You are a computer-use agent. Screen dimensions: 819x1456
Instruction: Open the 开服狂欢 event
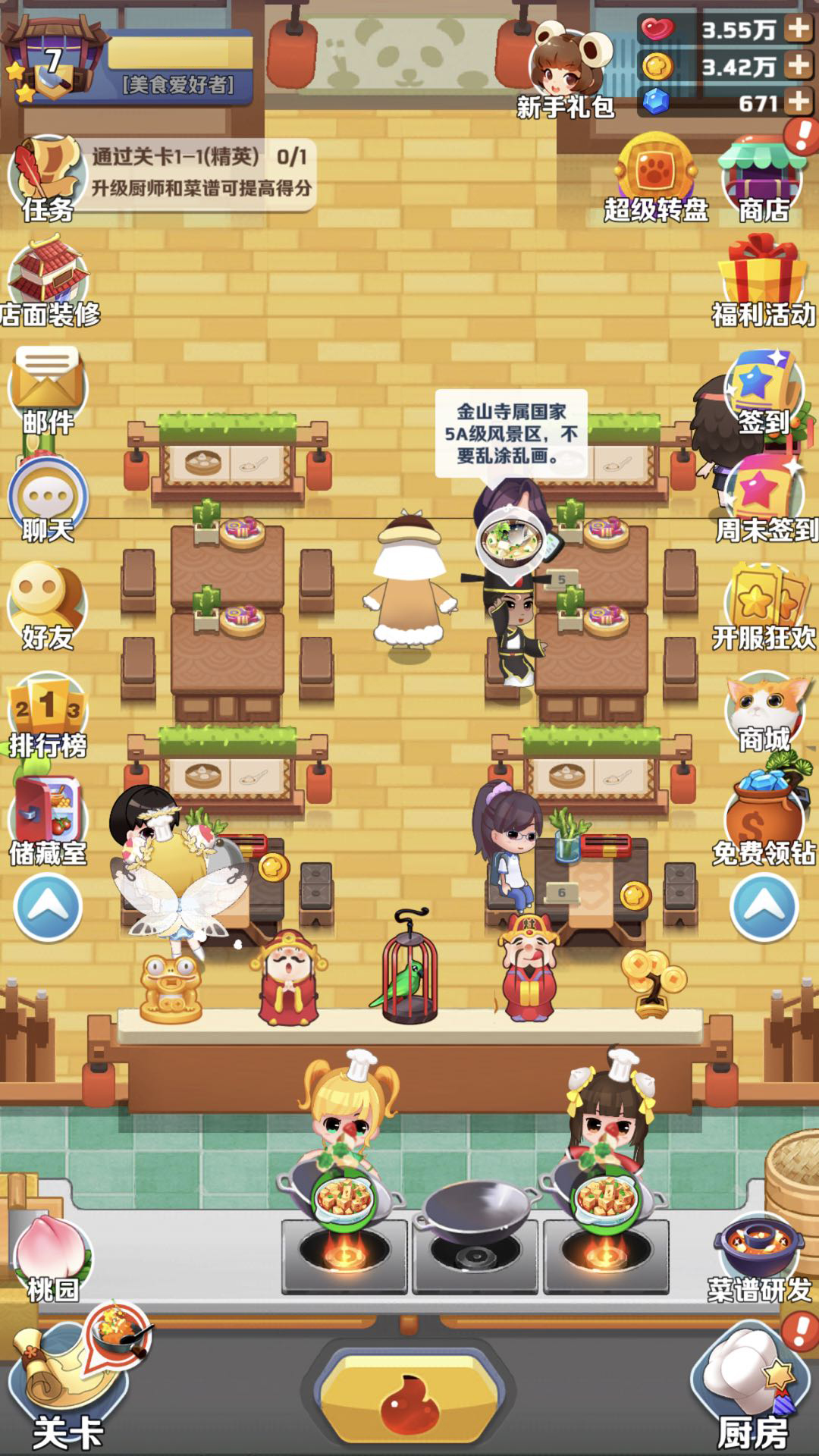pos(764,607)
